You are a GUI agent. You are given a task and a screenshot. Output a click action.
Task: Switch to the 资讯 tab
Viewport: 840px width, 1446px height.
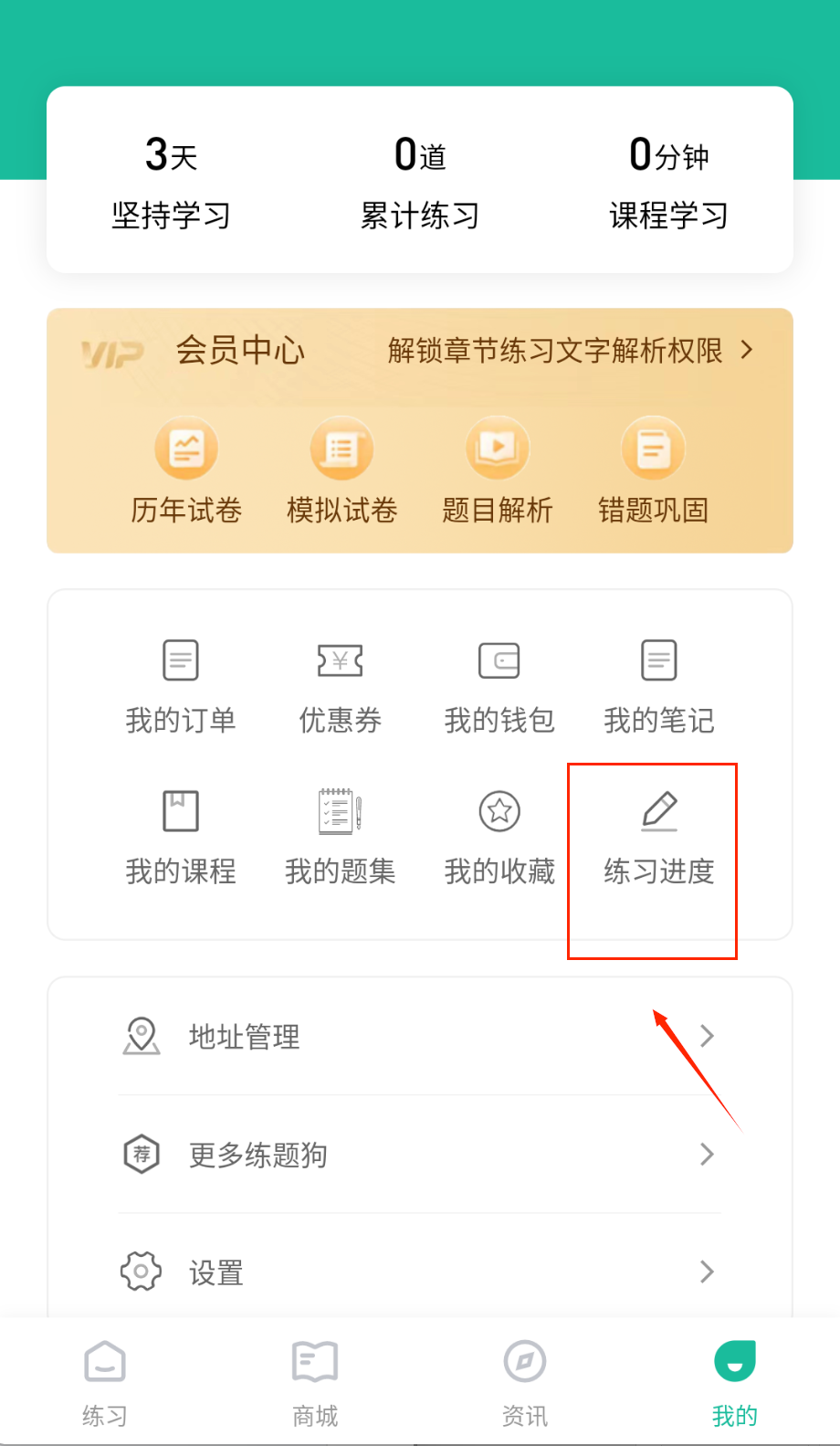point(525,1382)
